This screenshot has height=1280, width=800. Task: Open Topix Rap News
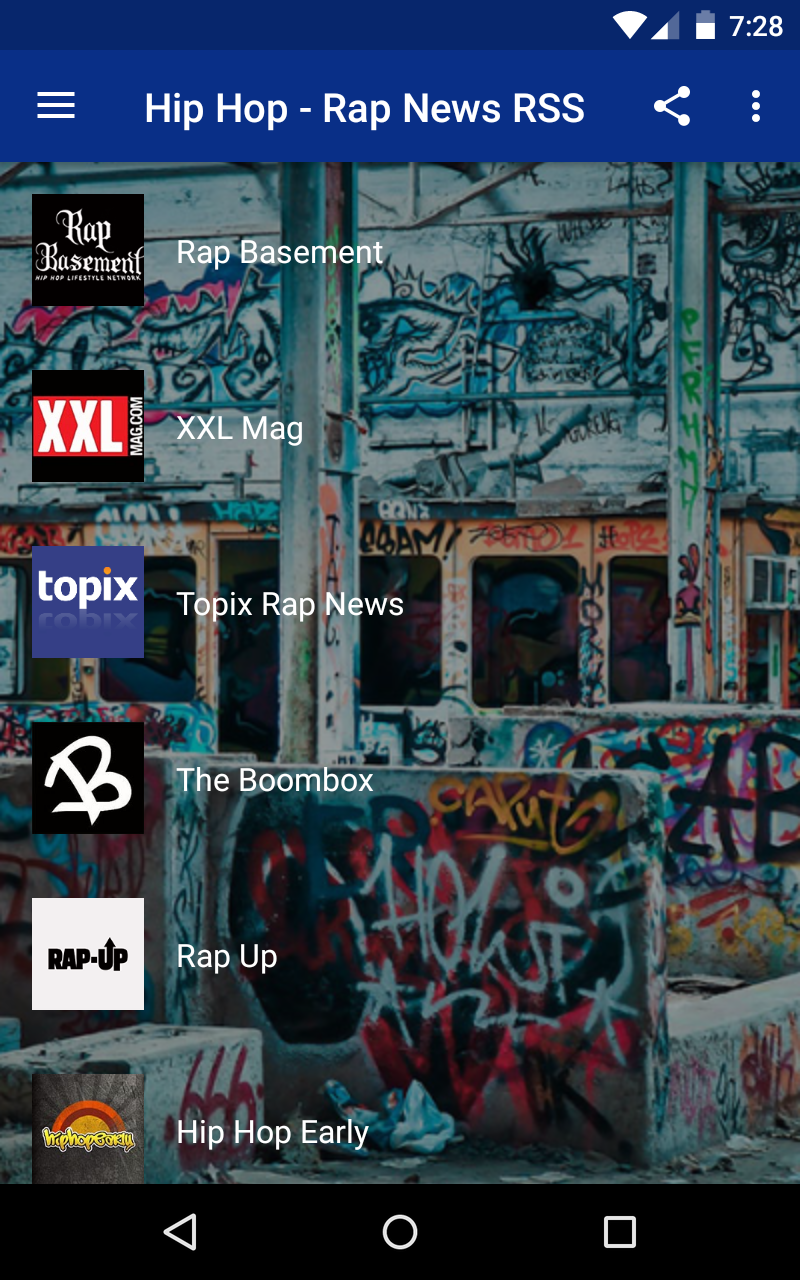tap(290, 604)
